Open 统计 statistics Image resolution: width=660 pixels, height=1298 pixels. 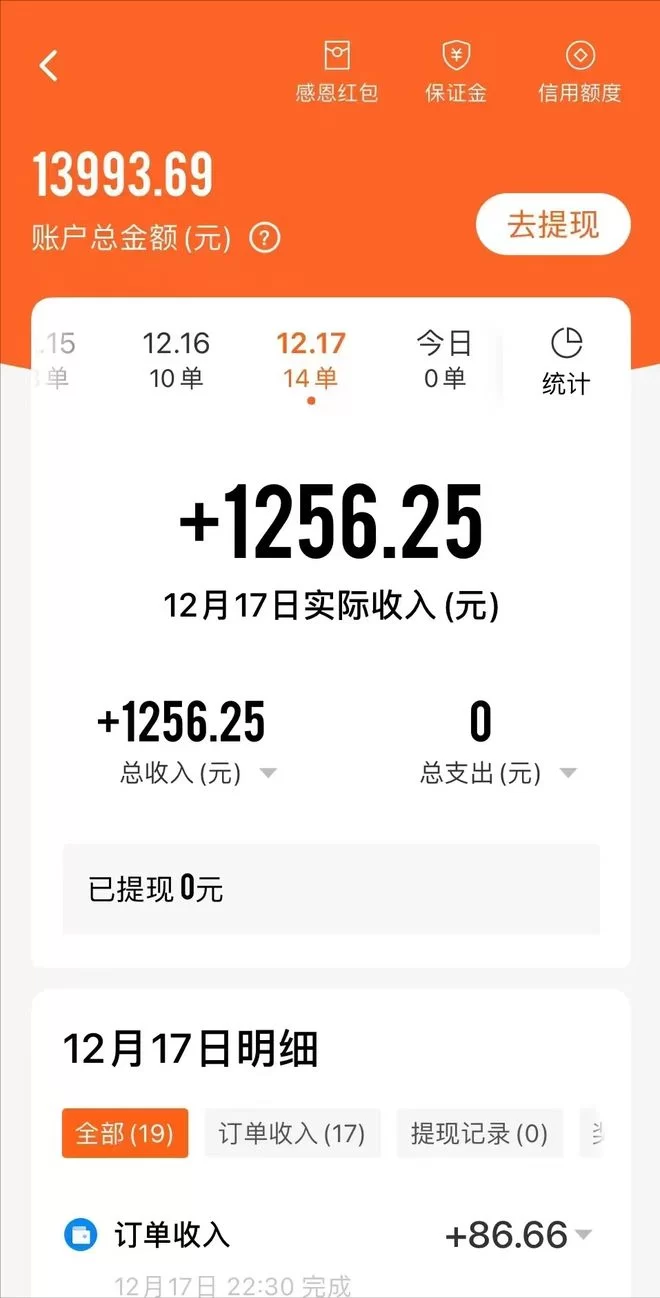(566, 360)
